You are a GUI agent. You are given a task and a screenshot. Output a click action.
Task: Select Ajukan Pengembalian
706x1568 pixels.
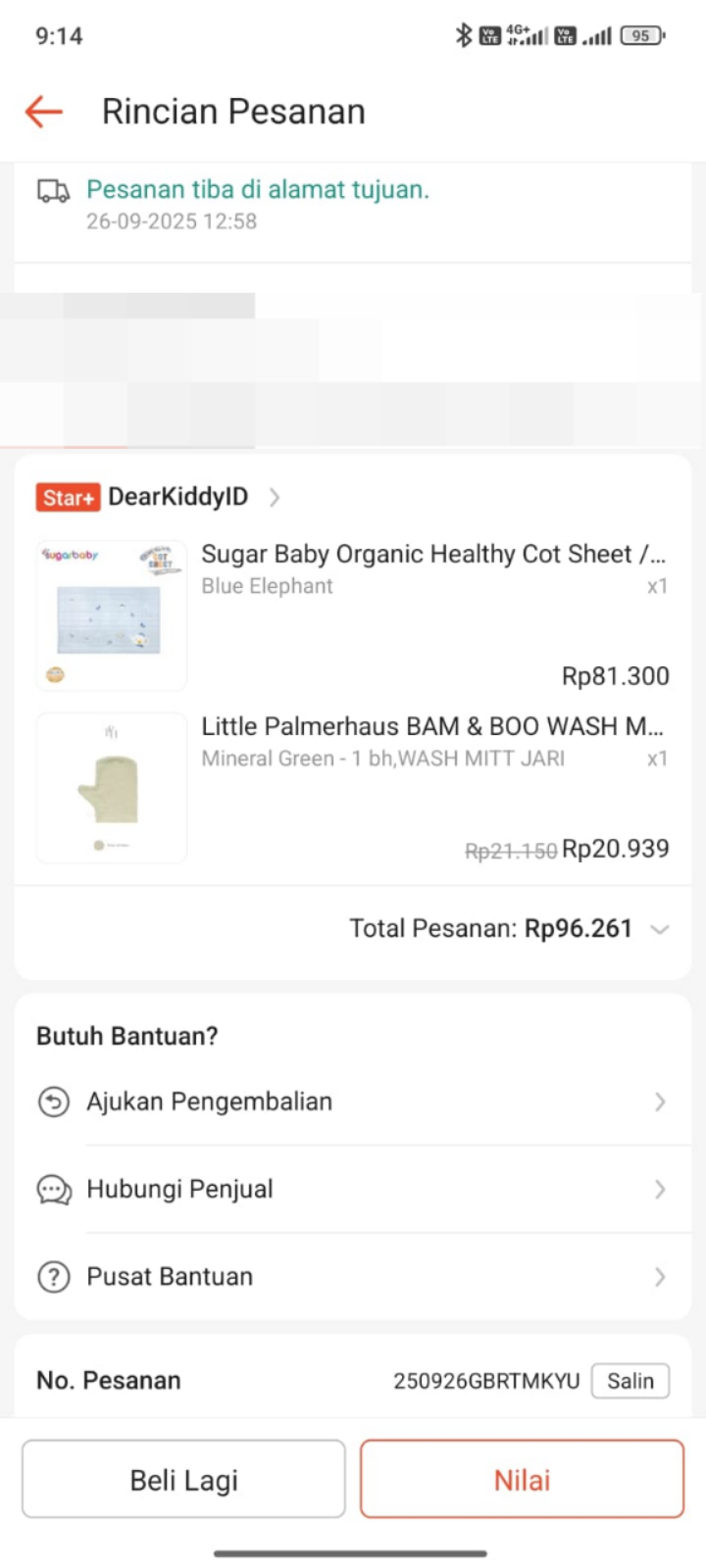pyautogui.click(x=353, y=1102)
